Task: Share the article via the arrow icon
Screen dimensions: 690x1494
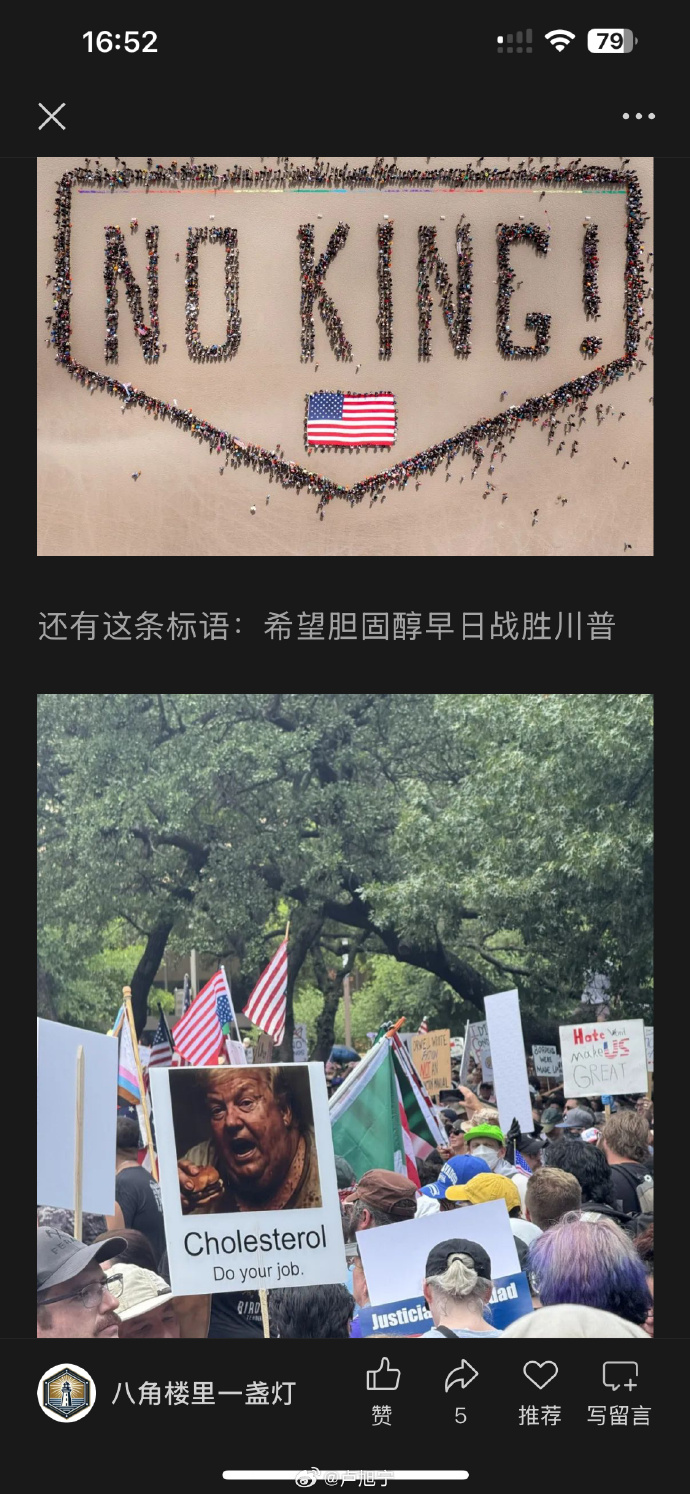Action: pyautogui.click(x=461, y=1391)
